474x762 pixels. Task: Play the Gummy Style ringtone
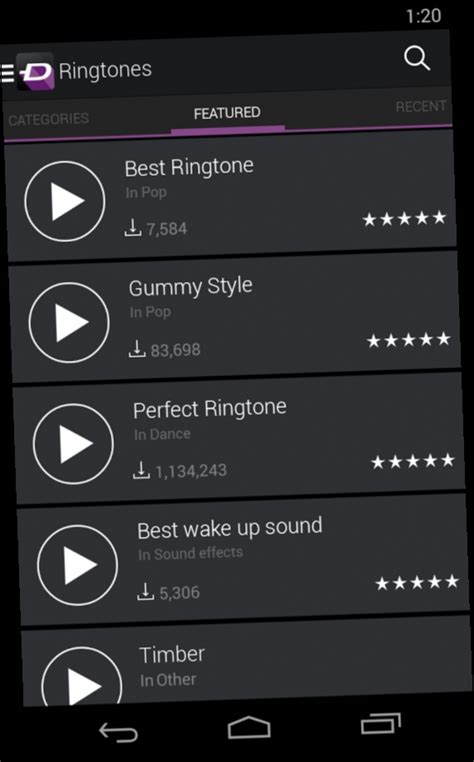[x=69, y=322]
